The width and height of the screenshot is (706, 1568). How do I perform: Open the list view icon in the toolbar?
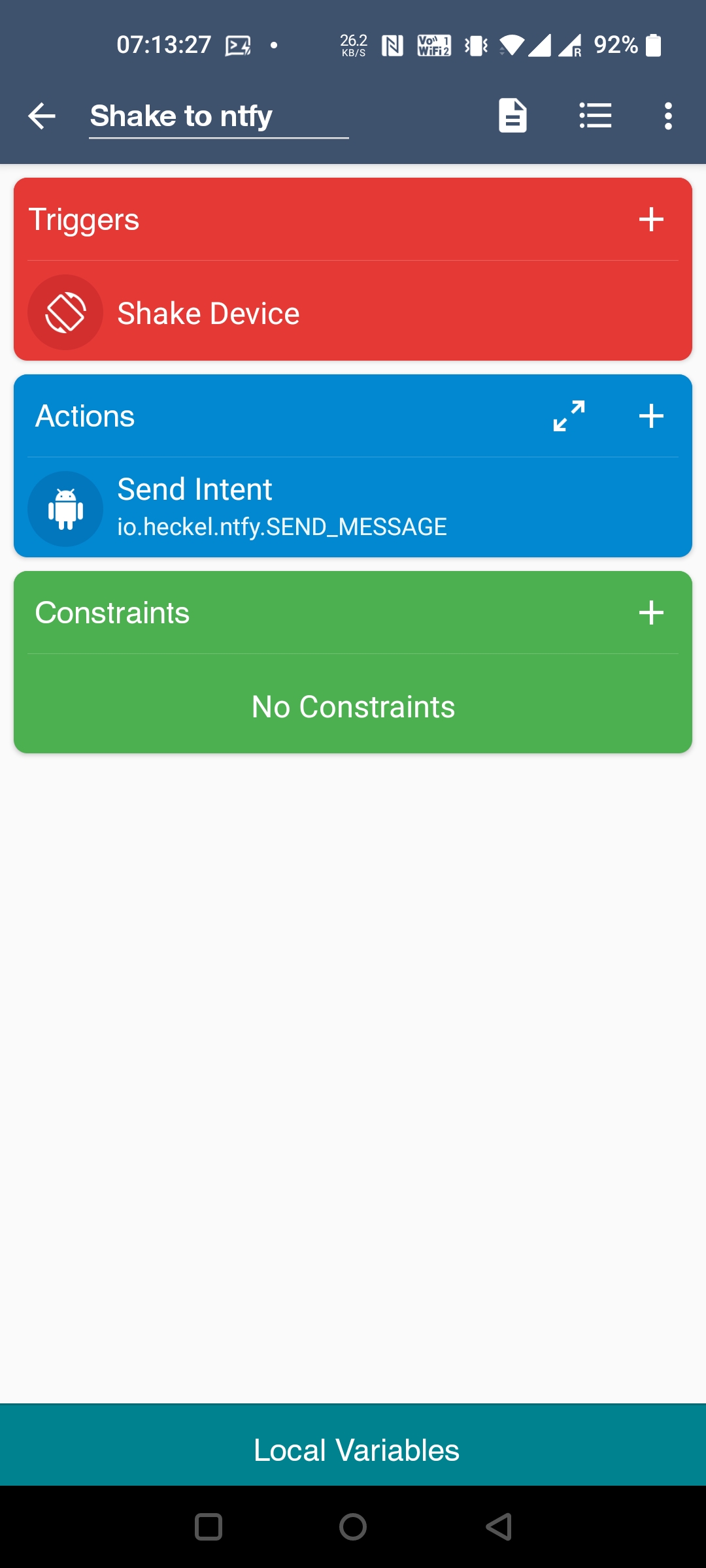pyautogui.click(x=595, y=116)
